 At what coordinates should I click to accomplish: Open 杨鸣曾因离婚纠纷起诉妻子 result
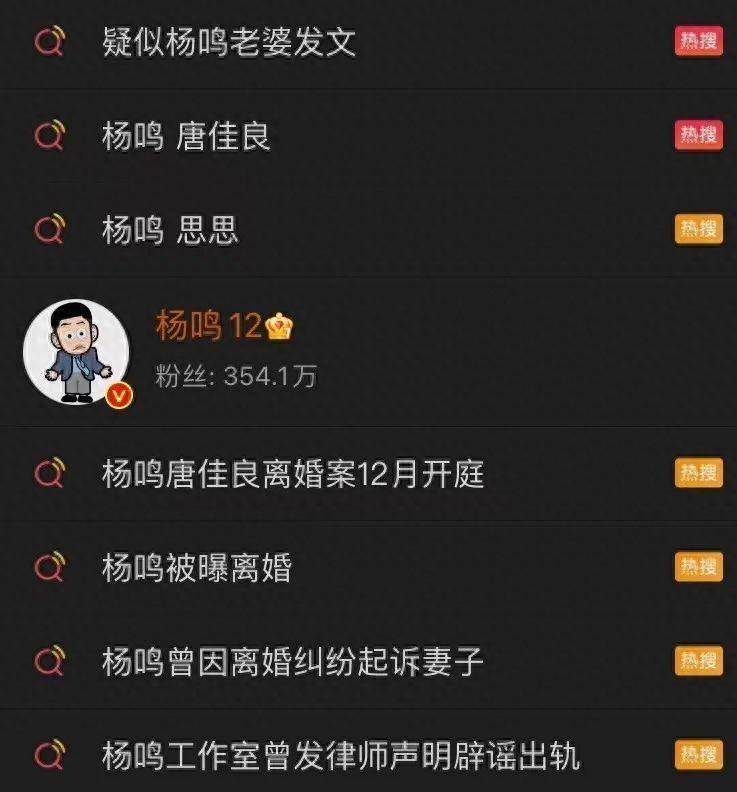[292, 661]
